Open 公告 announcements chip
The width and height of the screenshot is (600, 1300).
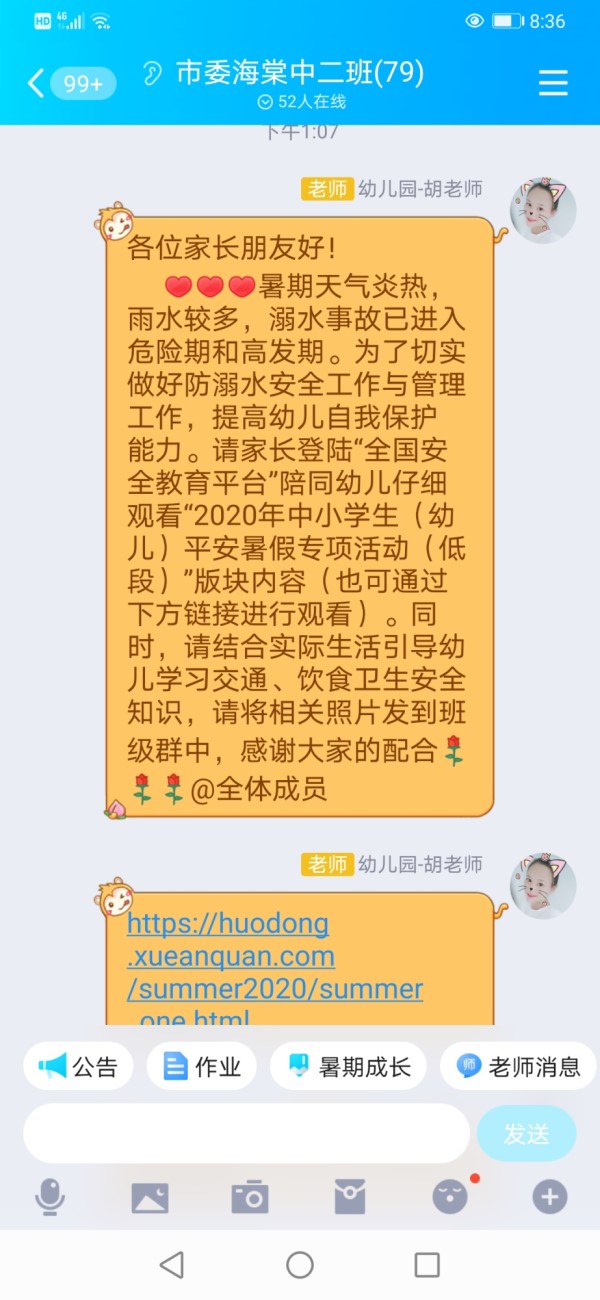click(x=79, y=1066)
